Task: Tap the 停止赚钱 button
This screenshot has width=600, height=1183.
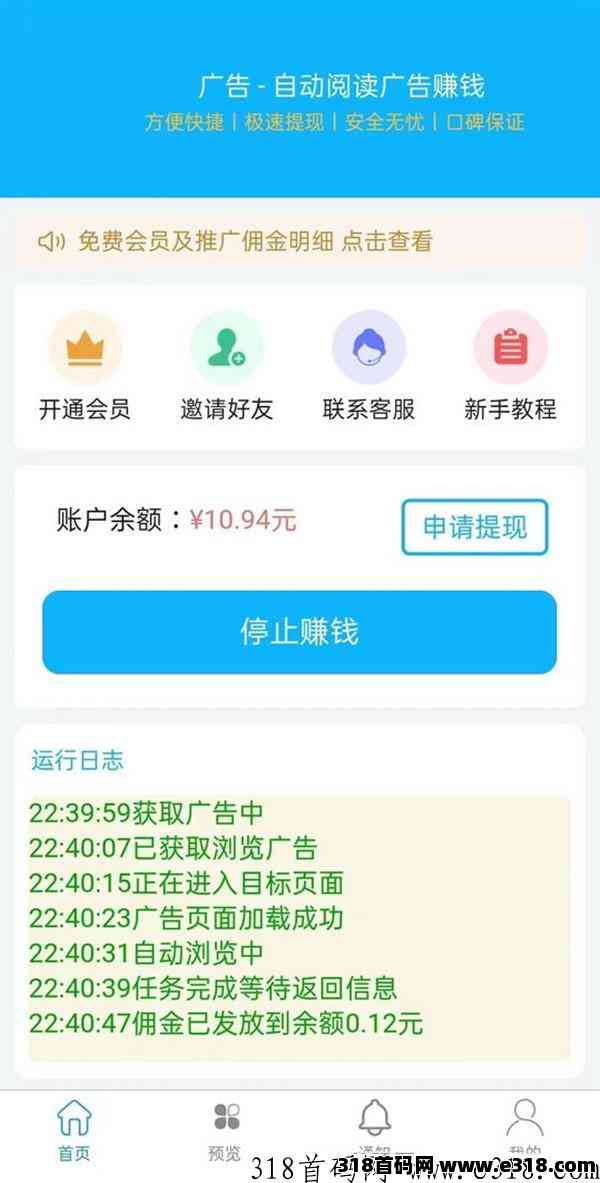Action: [299, 632]
